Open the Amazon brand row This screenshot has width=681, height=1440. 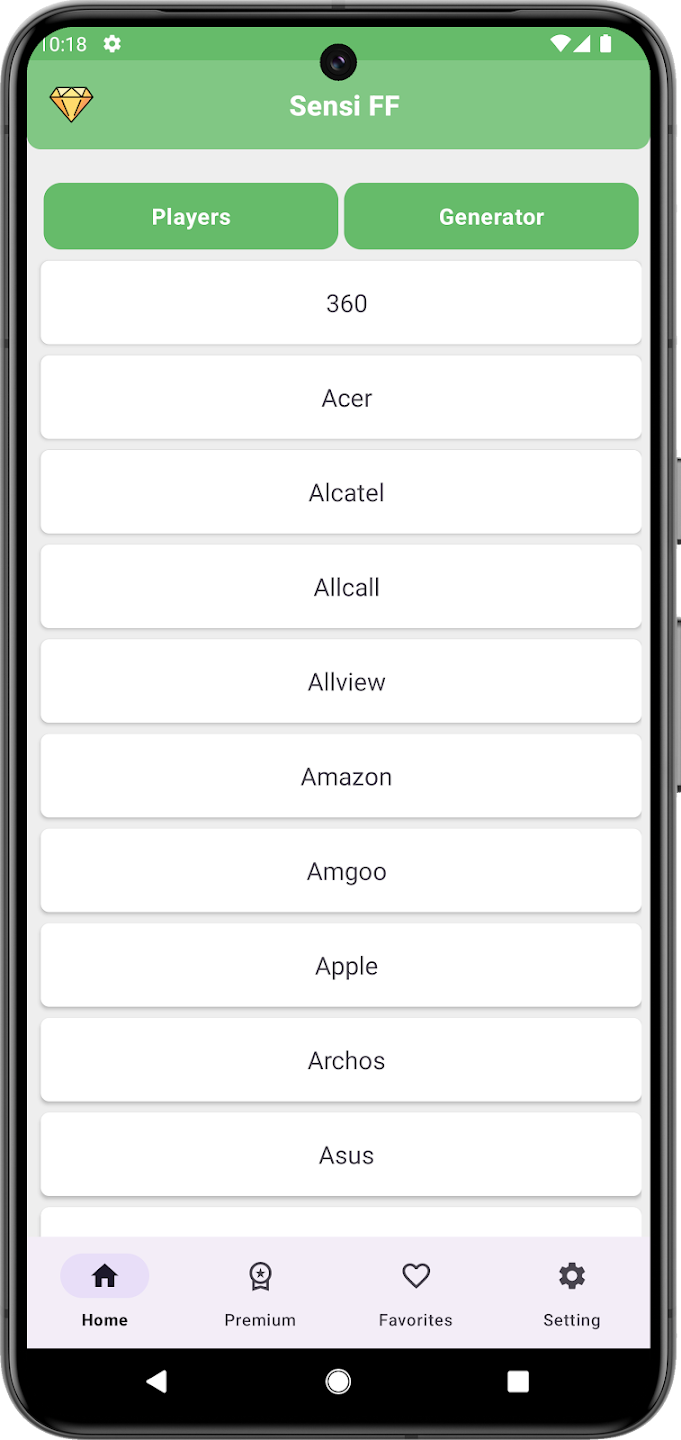pyautogui.click(x=341, y=776)
